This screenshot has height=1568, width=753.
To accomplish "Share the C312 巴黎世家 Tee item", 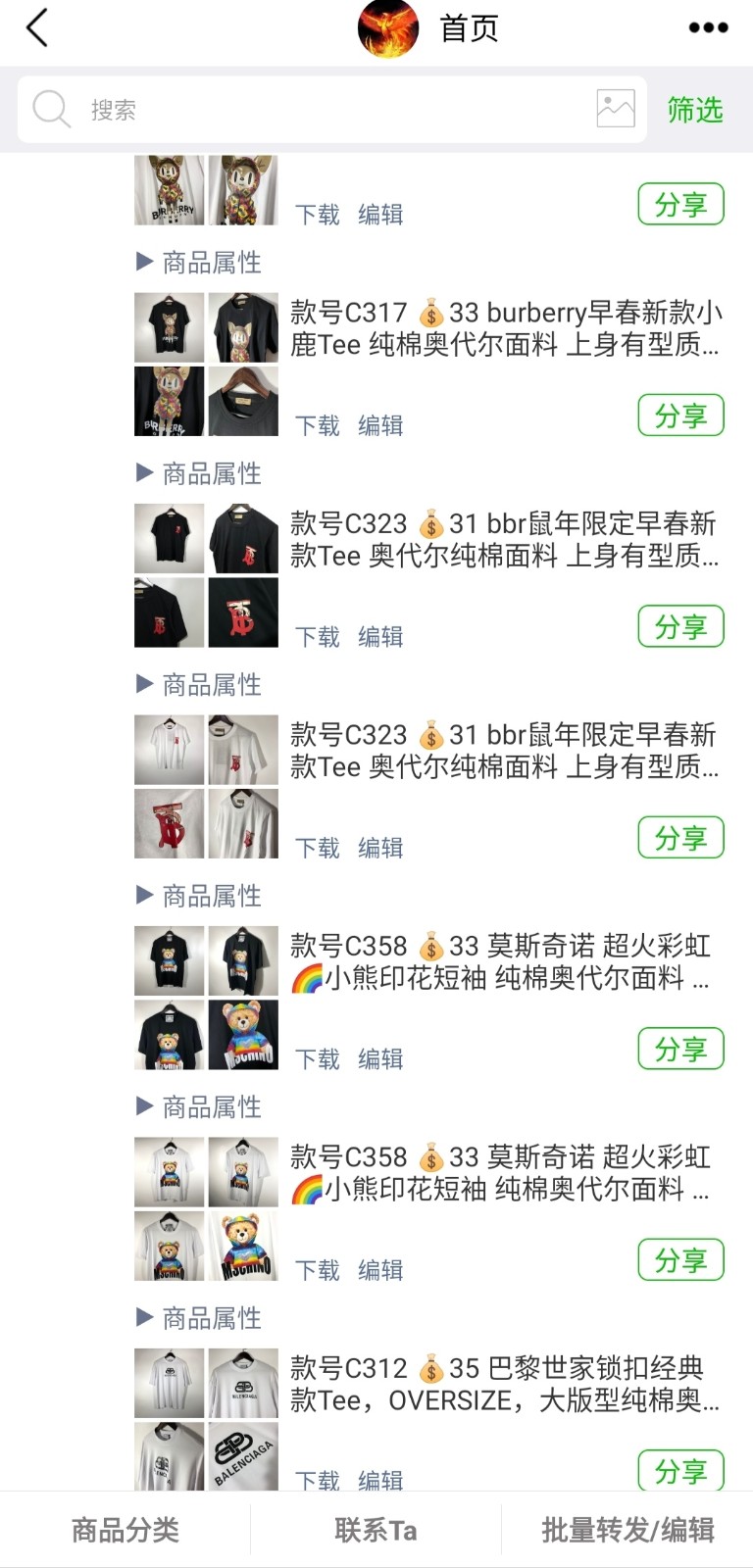I will tap(680, 1471).
